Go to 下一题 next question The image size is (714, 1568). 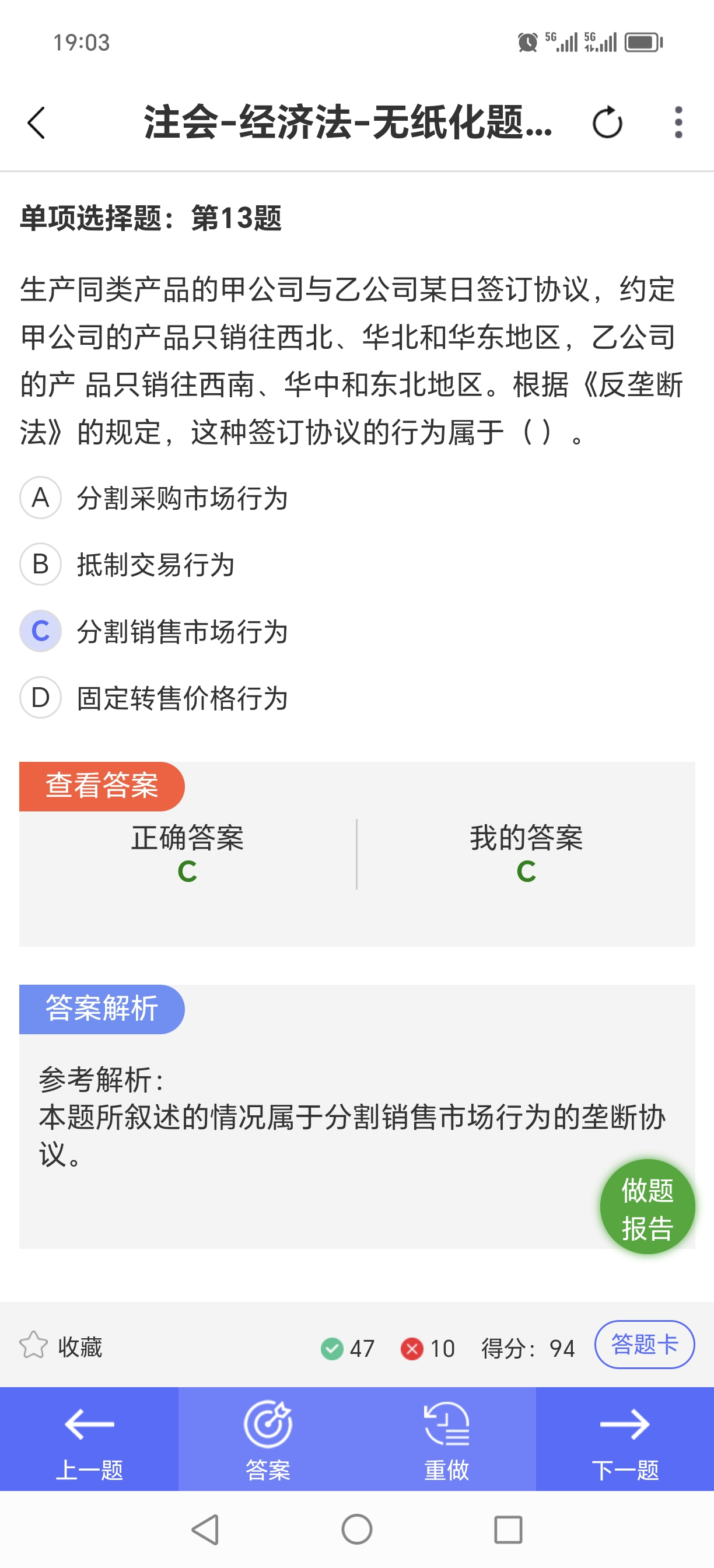(625, 1439)
